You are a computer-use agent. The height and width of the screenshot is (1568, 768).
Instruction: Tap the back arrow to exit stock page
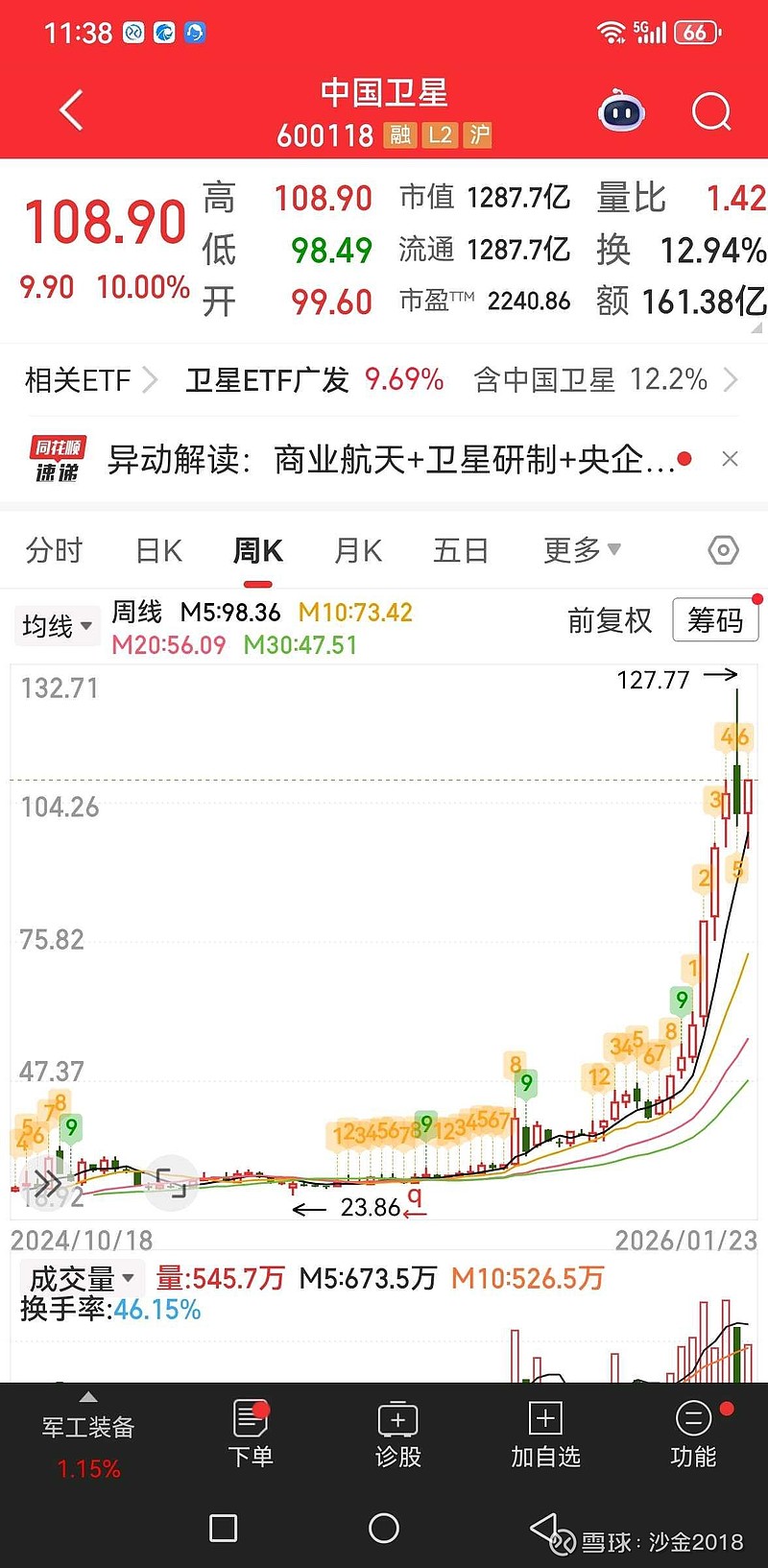click(69, 110)
